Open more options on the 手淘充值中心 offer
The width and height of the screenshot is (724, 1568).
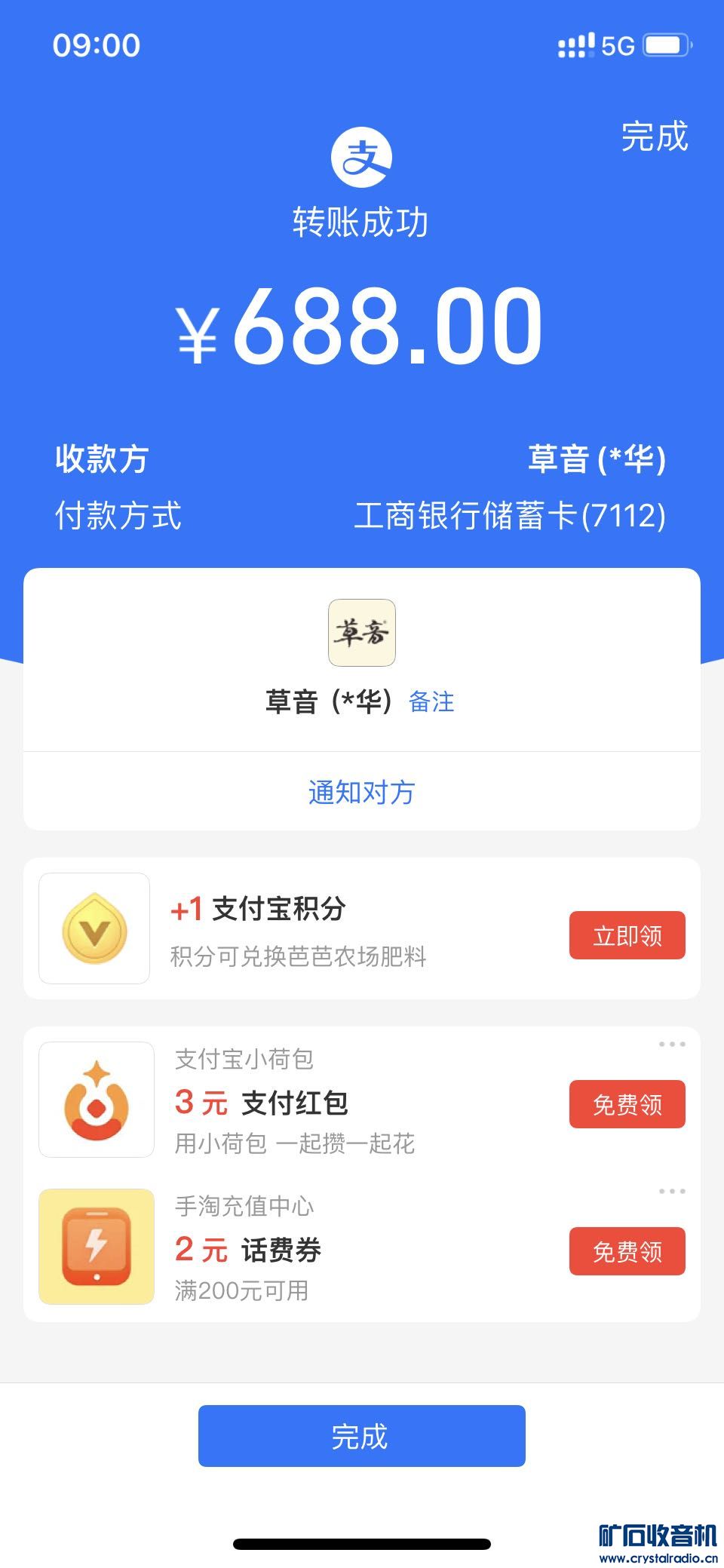click(671, 1192)
